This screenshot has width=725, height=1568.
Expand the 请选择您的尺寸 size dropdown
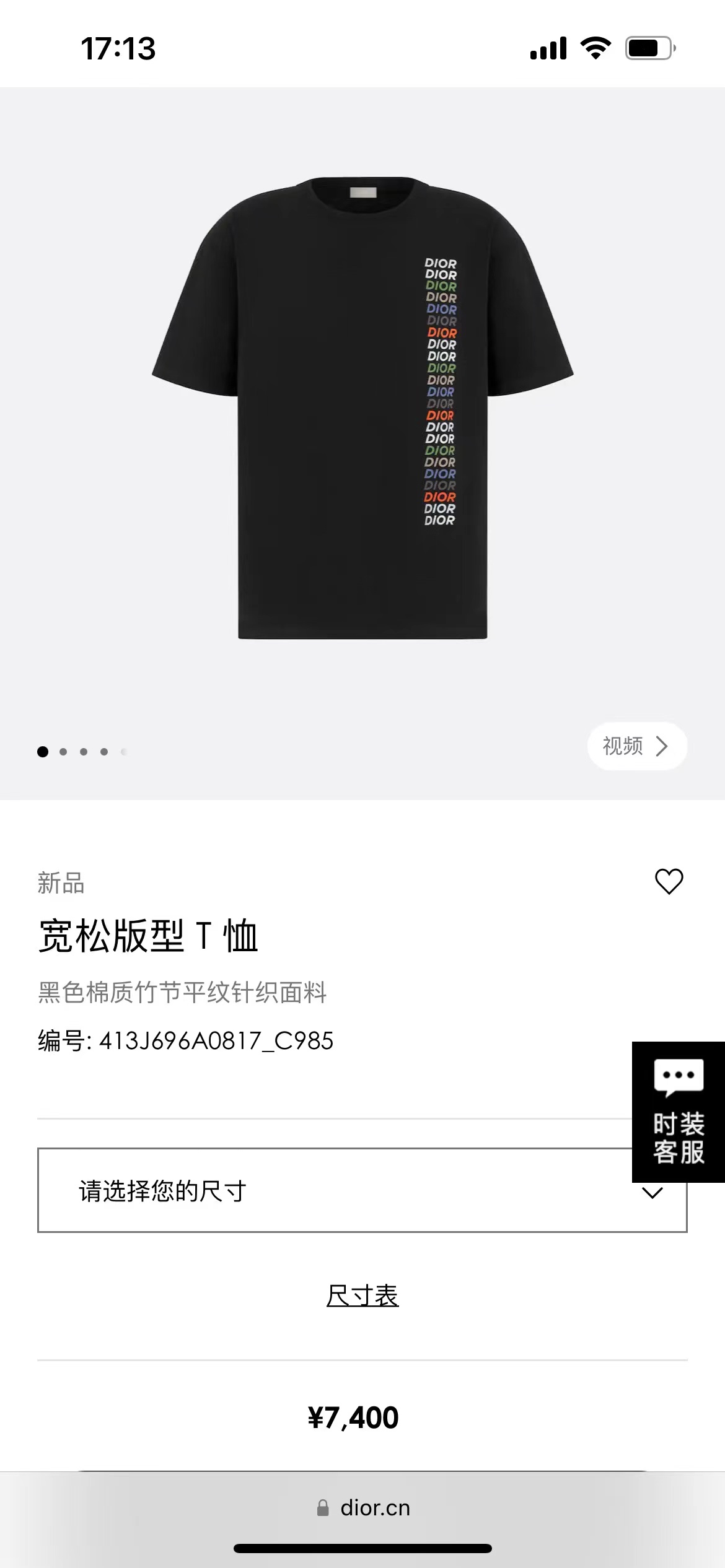click(x=335, y=1190)
